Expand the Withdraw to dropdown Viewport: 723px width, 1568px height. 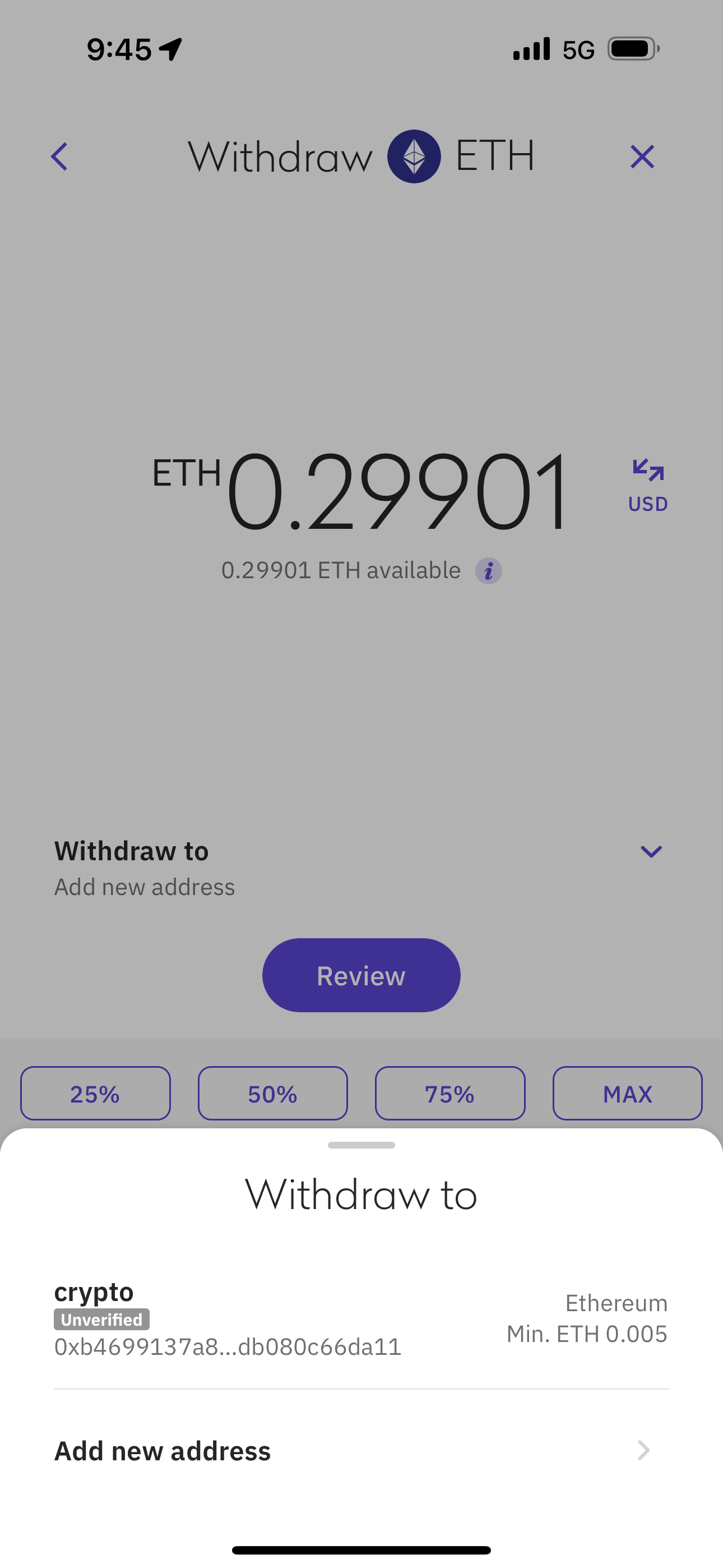click(651, 851)
